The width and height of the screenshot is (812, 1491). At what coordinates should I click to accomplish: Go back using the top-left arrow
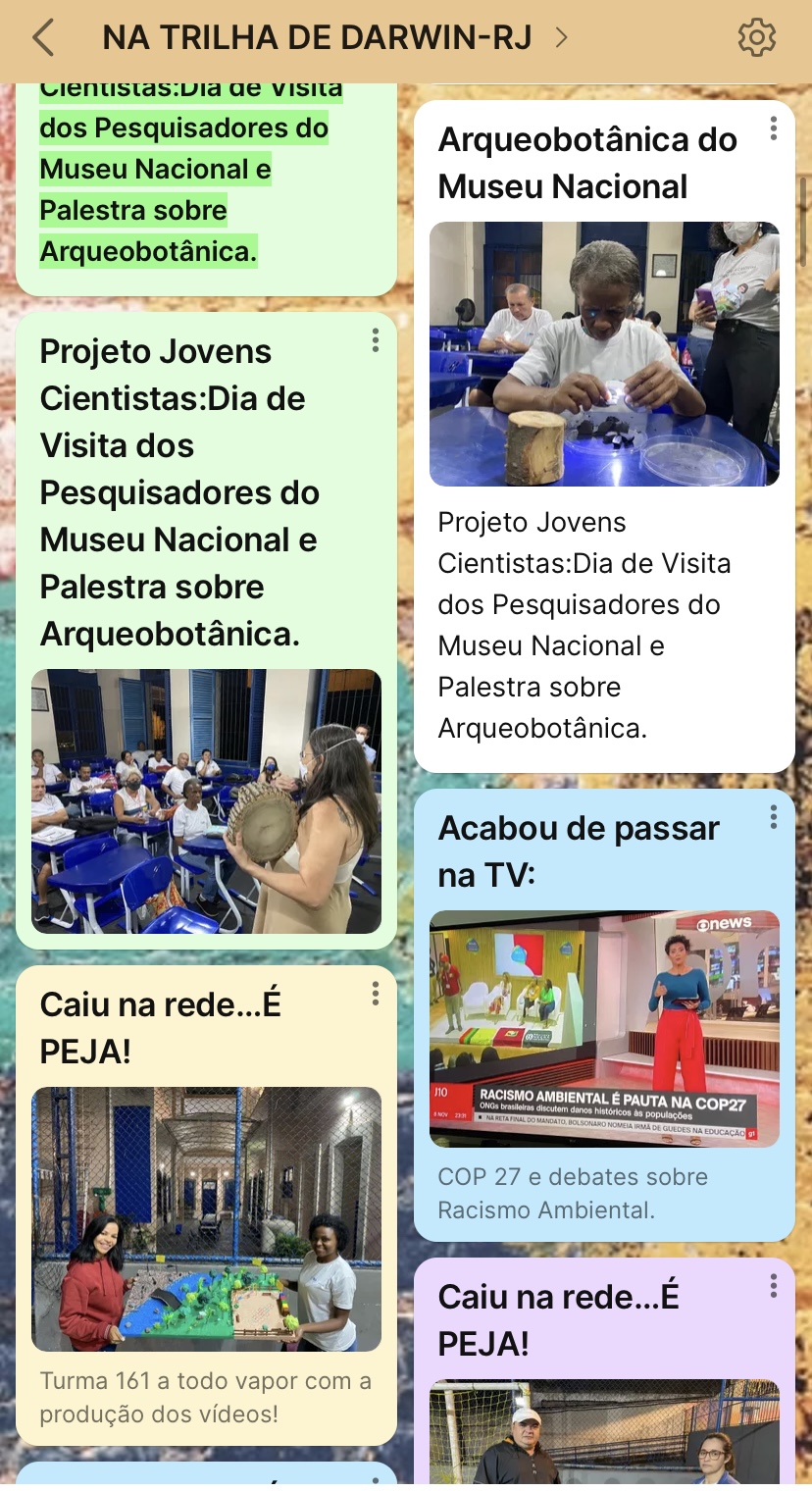coord(42,38)
